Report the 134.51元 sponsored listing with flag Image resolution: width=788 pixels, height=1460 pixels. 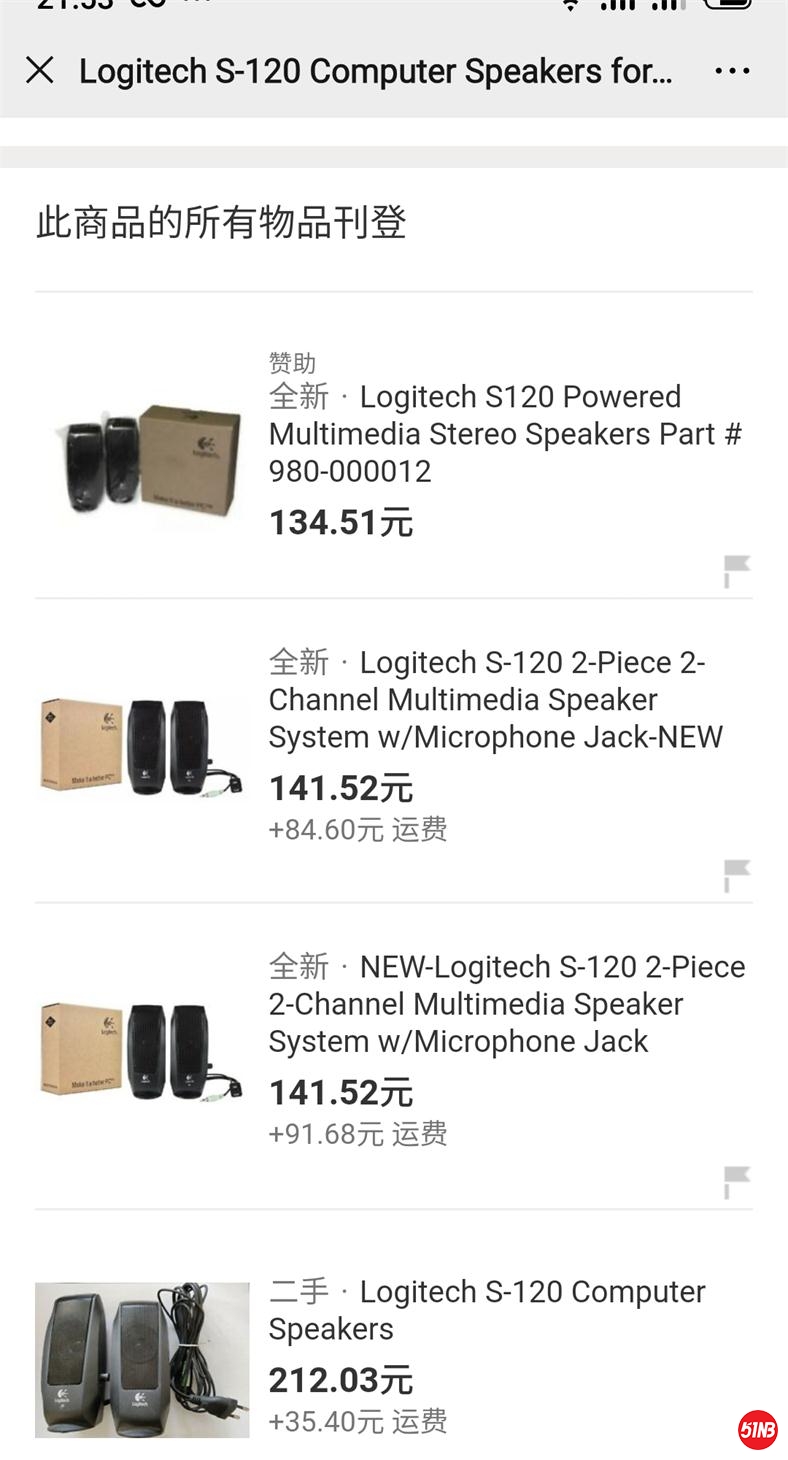(x=737, y=572)
